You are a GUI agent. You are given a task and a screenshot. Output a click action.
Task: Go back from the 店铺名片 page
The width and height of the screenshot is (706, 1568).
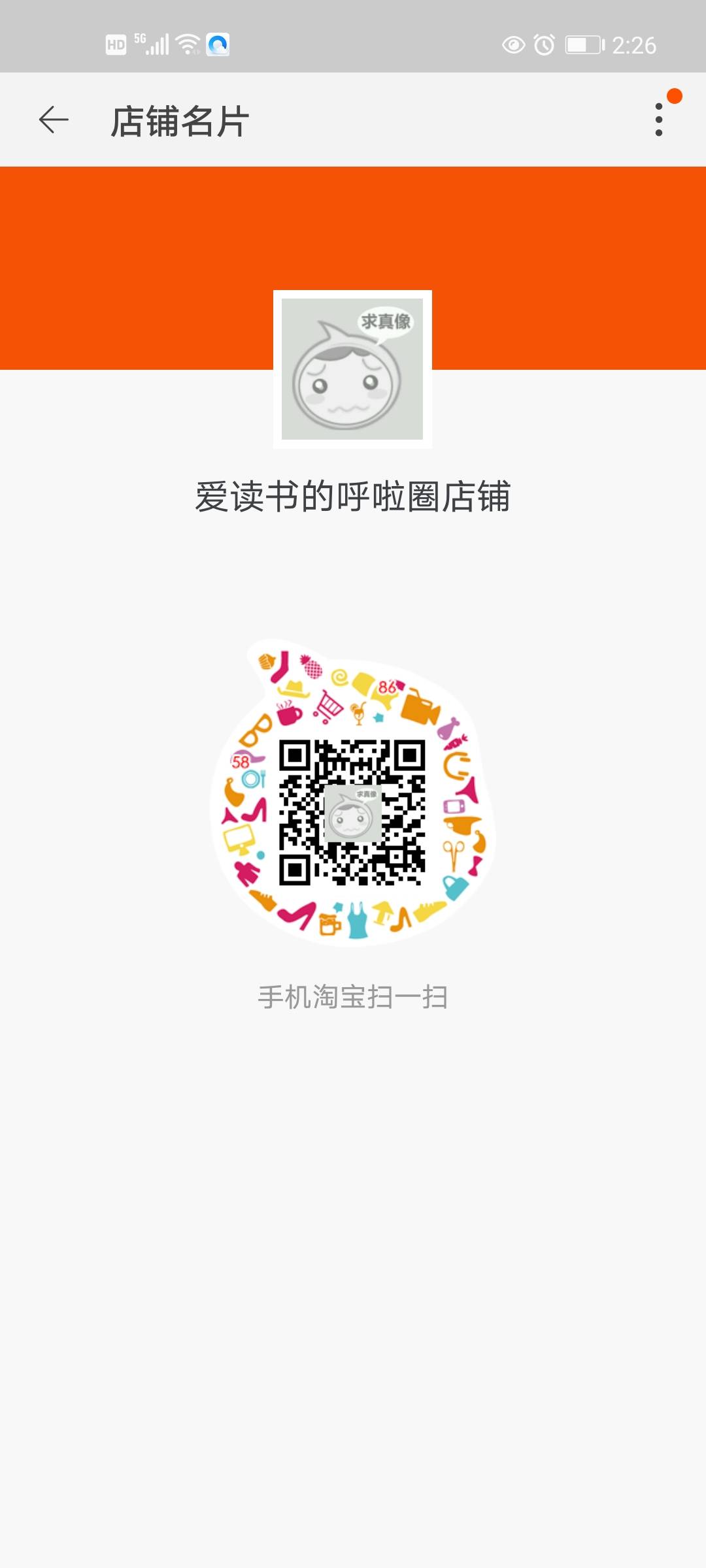coord(54,120)
